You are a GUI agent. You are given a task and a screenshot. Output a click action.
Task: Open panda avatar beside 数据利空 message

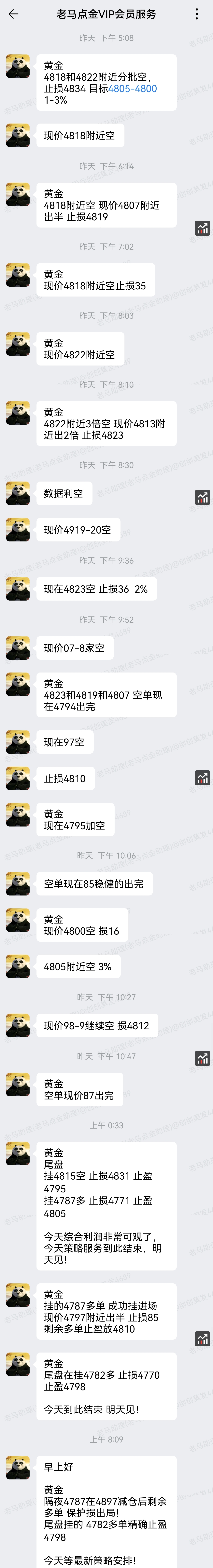tap(18, 493)
